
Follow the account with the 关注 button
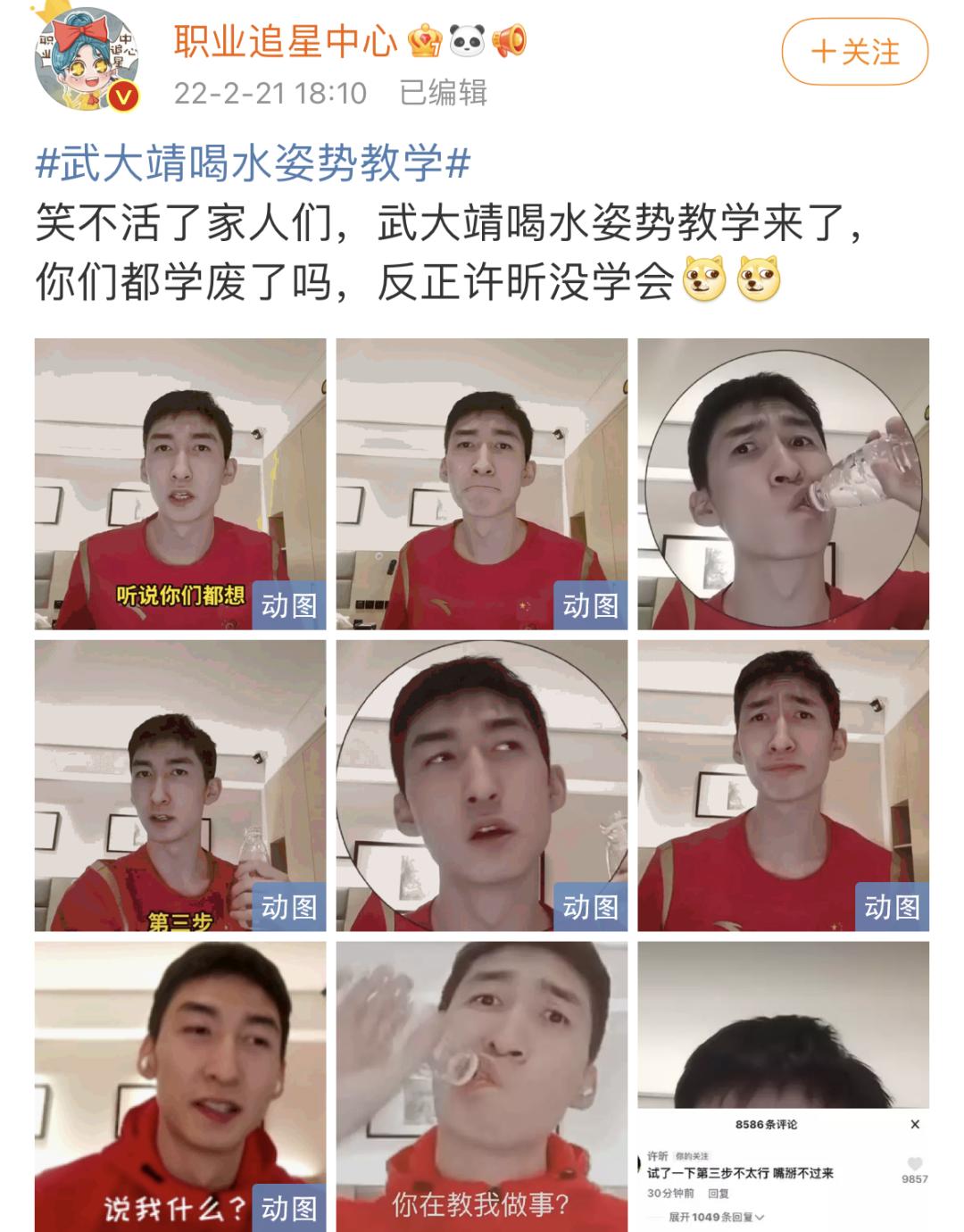pos(854,53)
